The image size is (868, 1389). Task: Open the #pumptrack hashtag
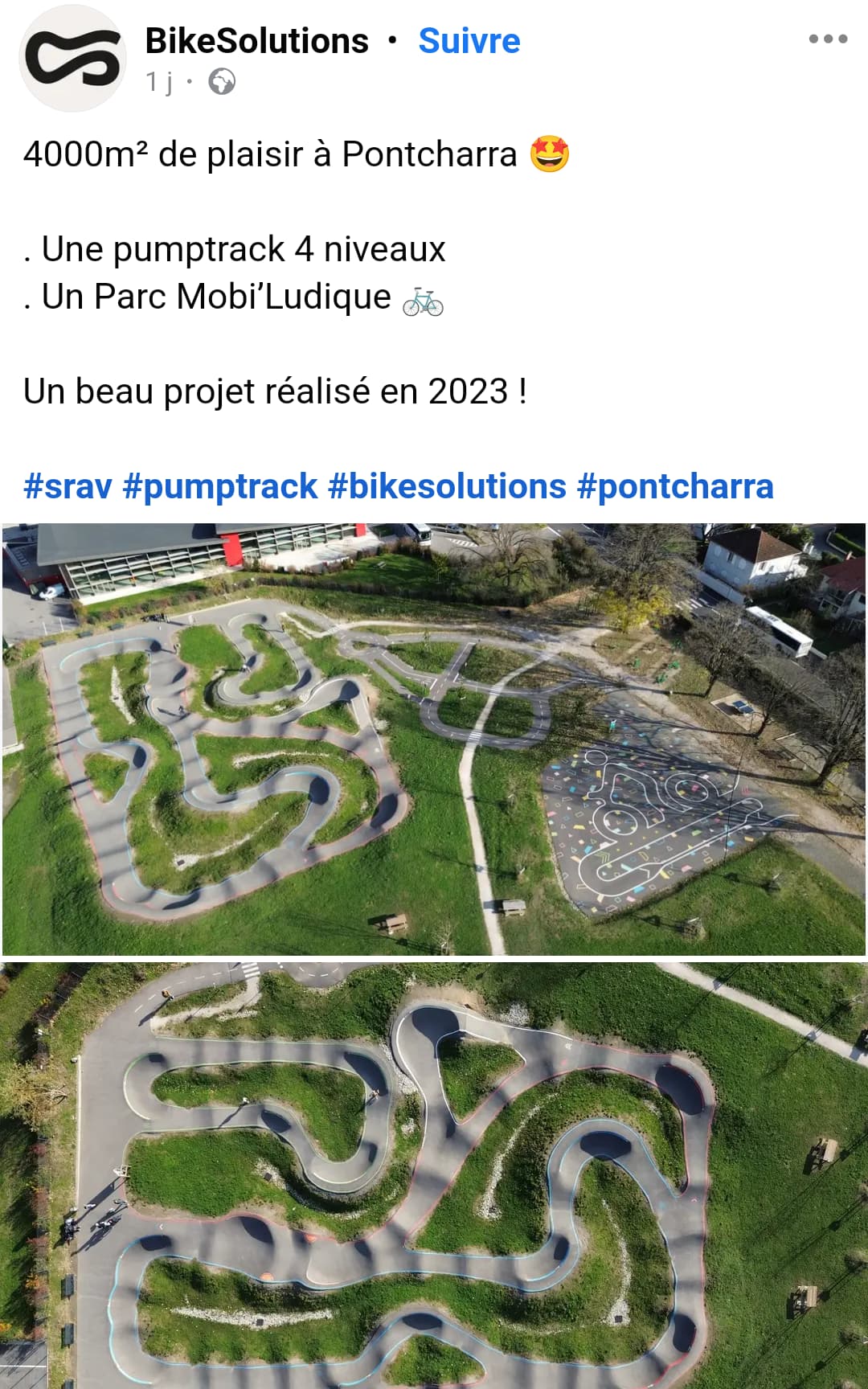(219, 486)
